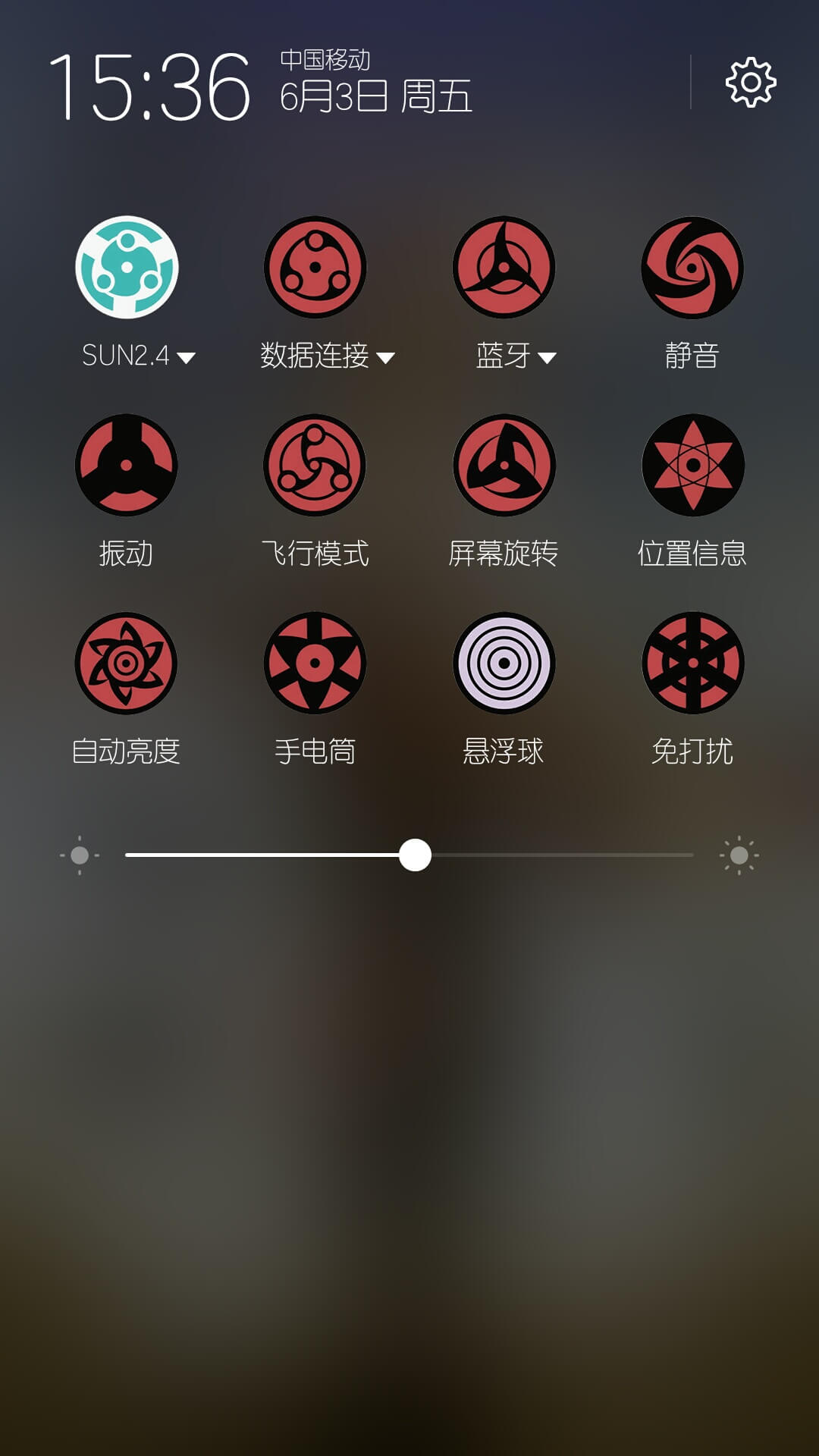Enable 静音 silent mode
Image resolution: width=819 pixels, height=1456 pixels.
point(692,267)
